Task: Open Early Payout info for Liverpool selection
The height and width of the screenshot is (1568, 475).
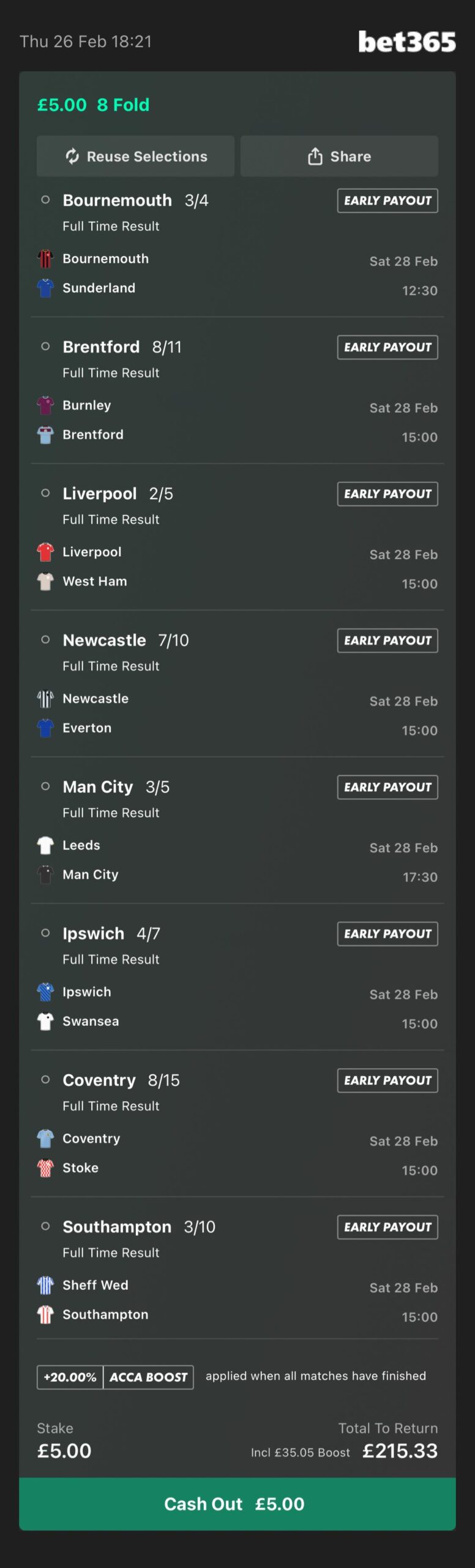Action: click(387, 494)
